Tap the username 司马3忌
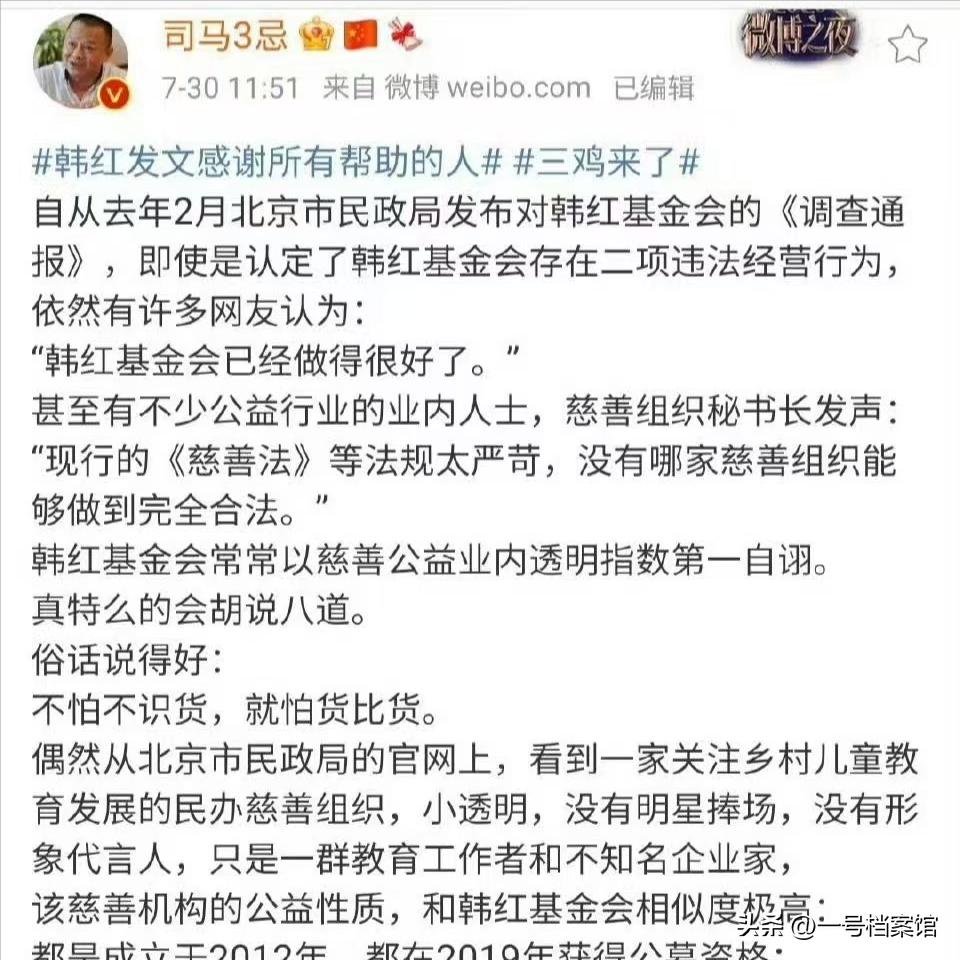This screenshot has height=960, width=960. click(x=225, y=34)
